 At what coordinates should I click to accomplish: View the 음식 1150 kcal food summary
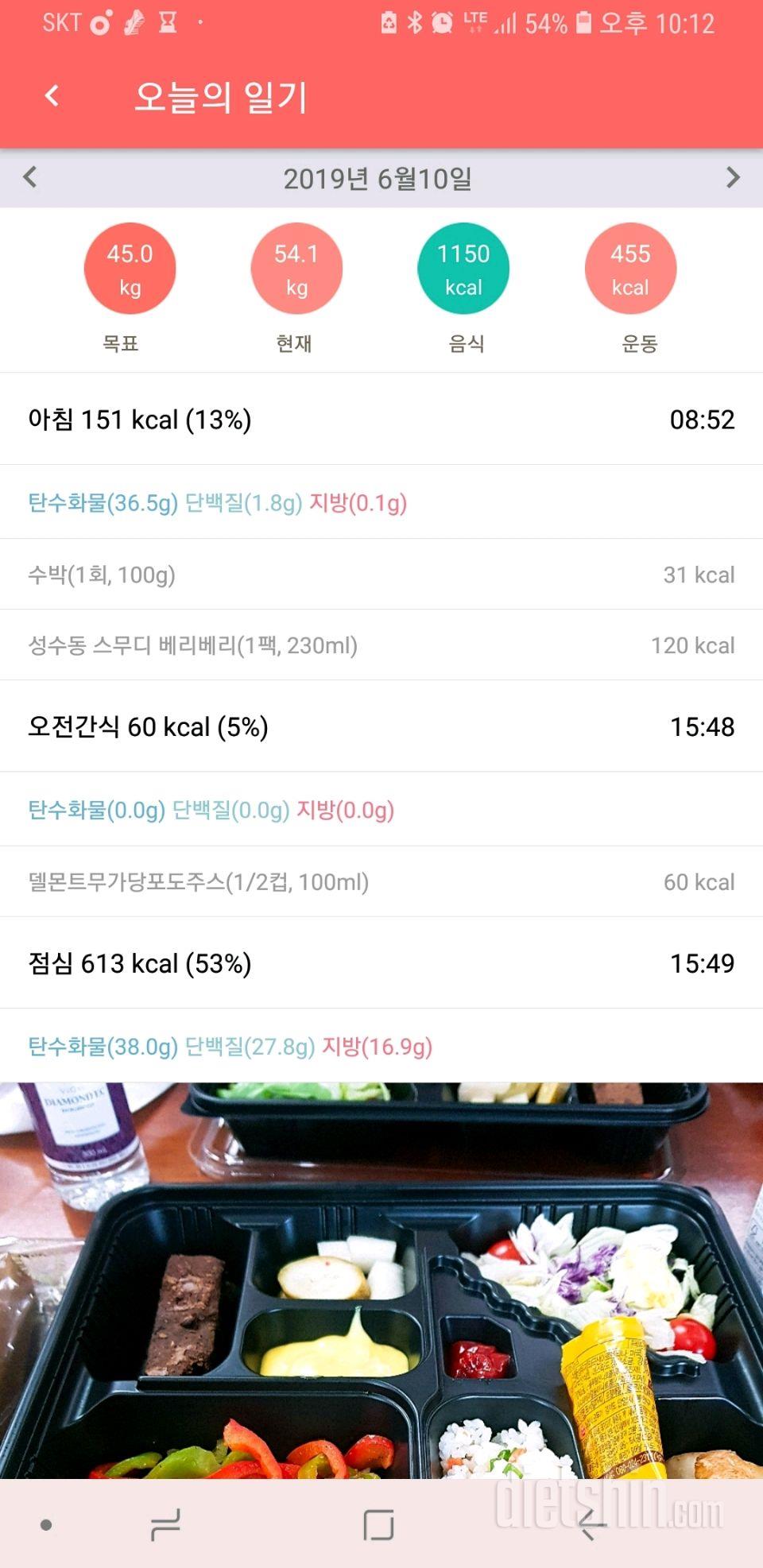pyautogui.click(x=463, y=269)
